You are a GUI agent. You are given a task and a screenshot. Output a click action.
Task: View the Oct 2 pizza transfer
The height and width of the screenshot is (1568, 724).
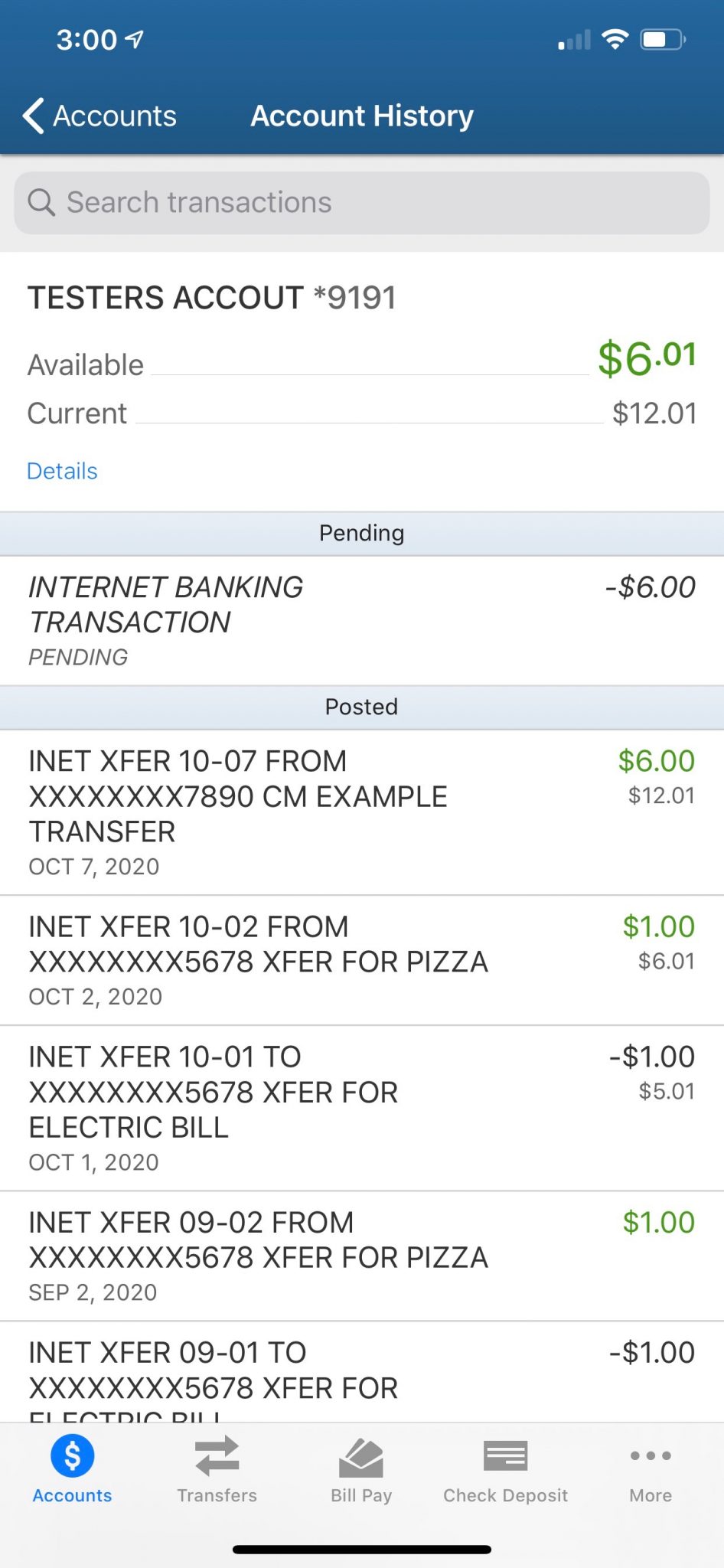click(x=361, y=960)
